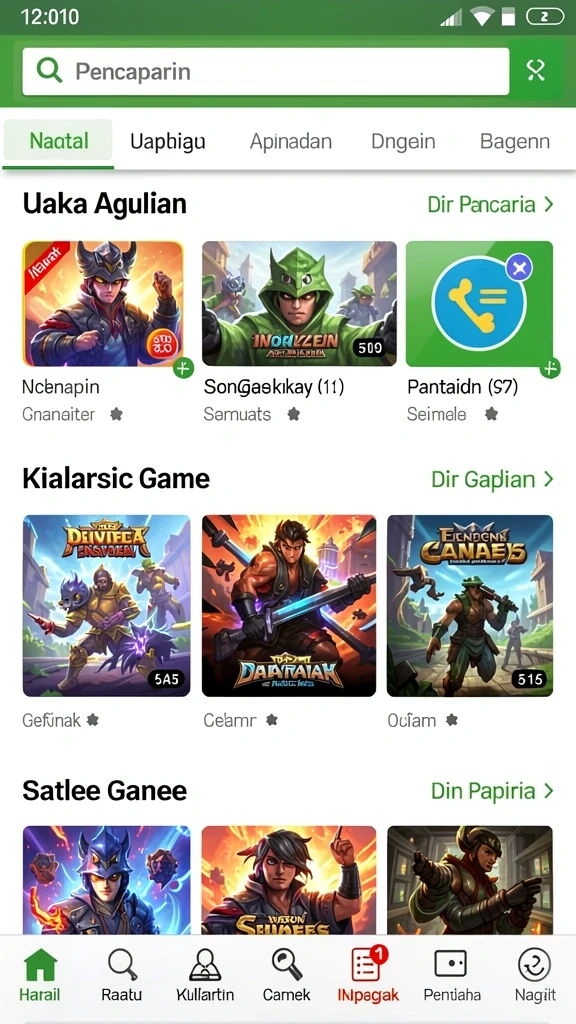Dismiss with the X on Pantaidn tile
Screen dimensions: 576x1024
(x=519, y=268)
